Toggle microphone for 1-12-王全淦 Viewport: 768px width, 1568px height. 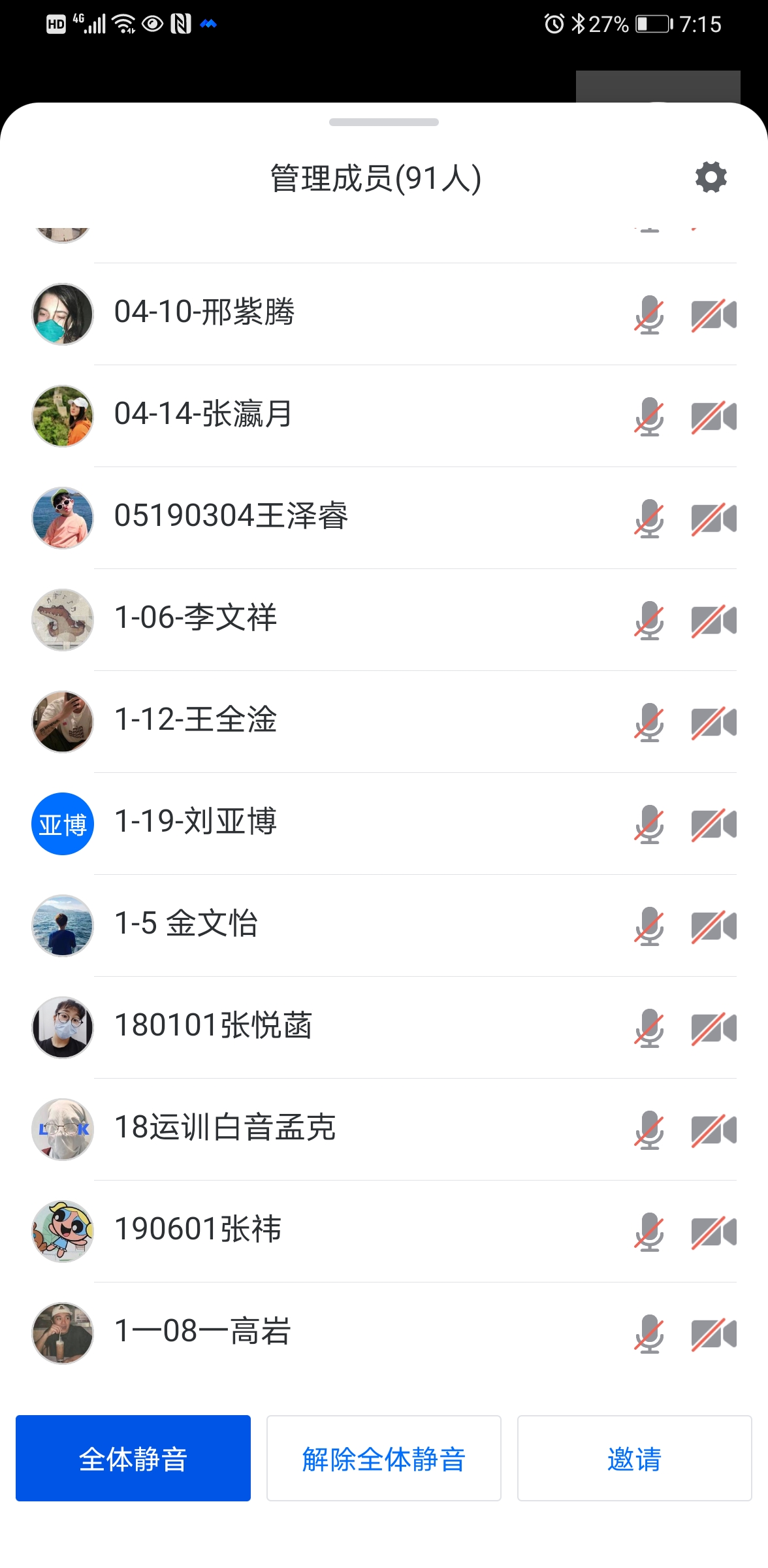tap(649, 722)
